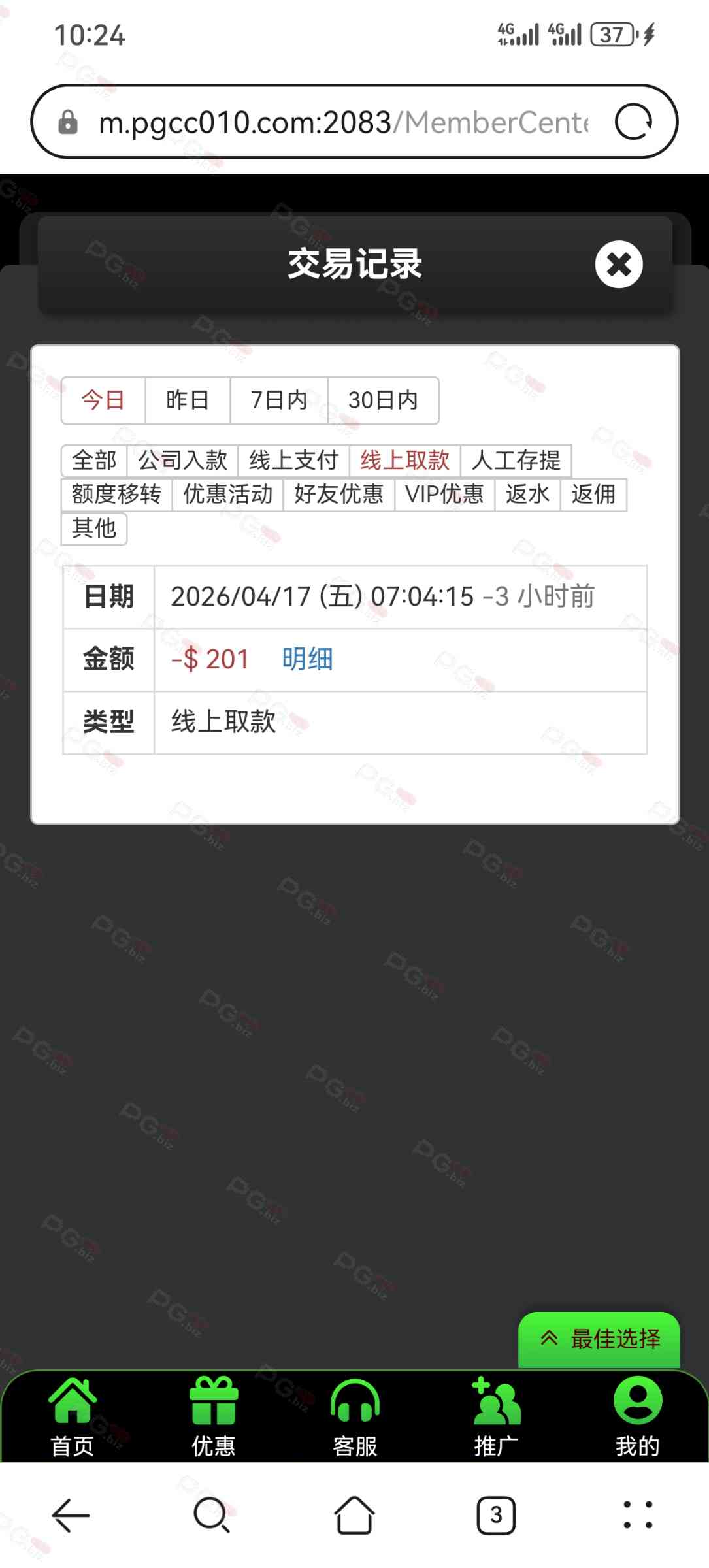The image size is (709, 1568).
Task: Filter records by 公司入款
Action: point(183,461)
